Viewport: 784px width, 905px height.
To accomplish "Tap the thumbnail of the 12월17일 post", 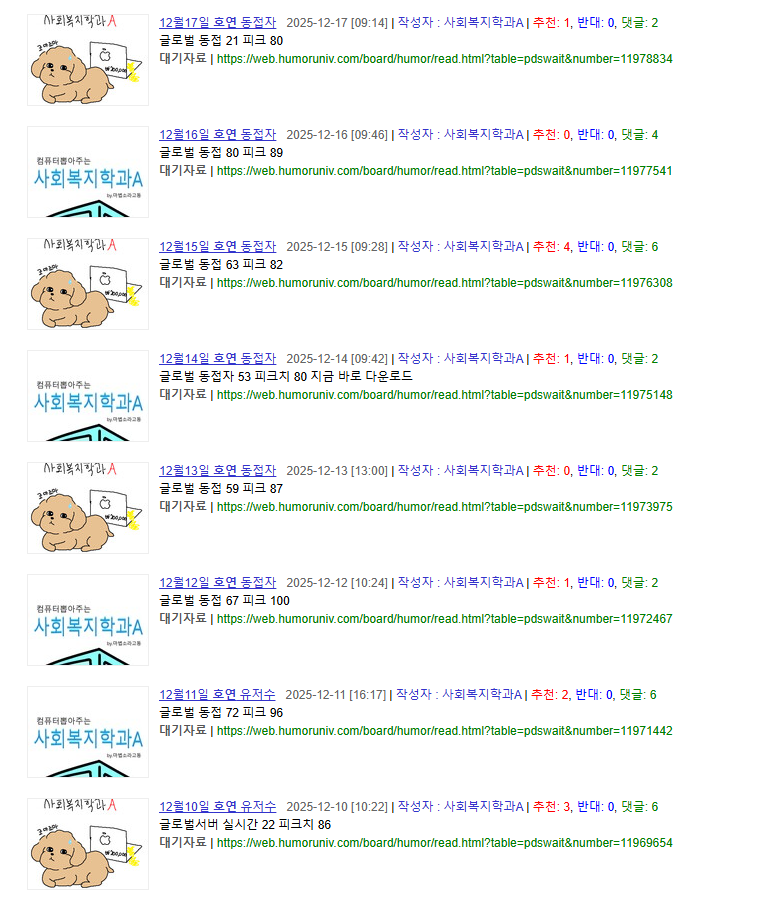I will [x=88, y=60].
